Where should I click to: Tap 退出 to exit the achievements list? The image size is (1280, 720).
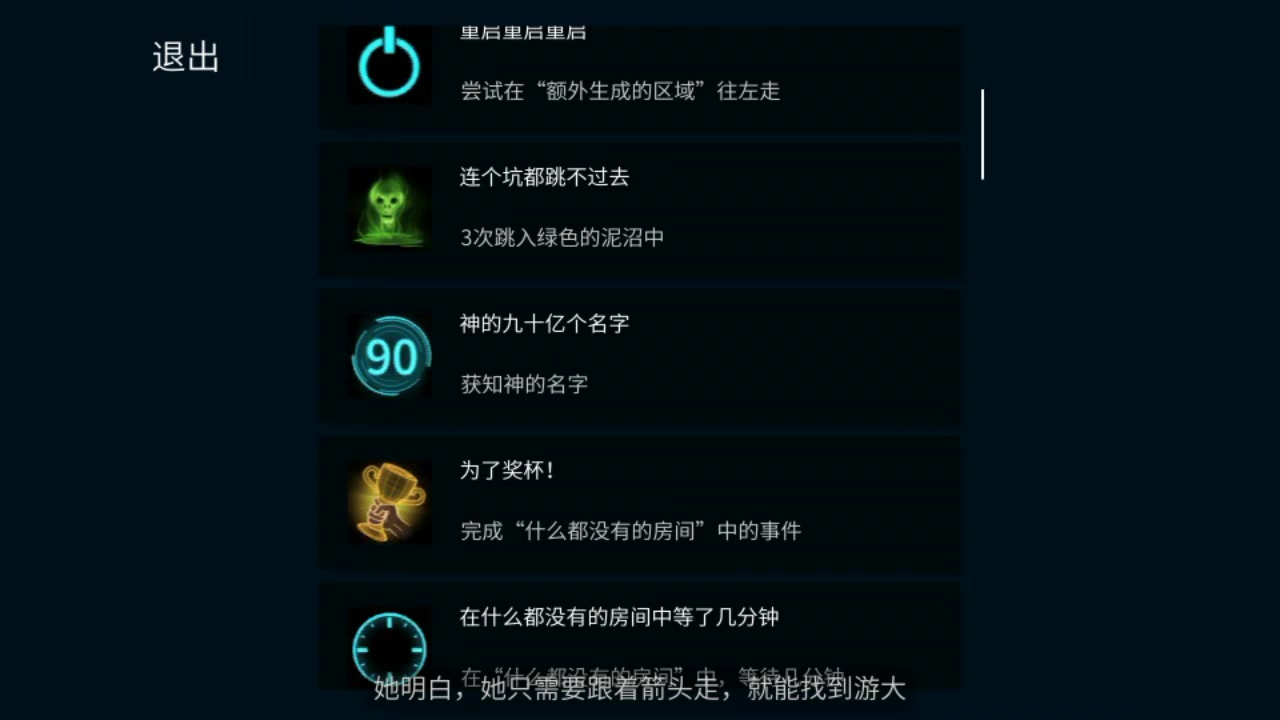pos(186,57)
